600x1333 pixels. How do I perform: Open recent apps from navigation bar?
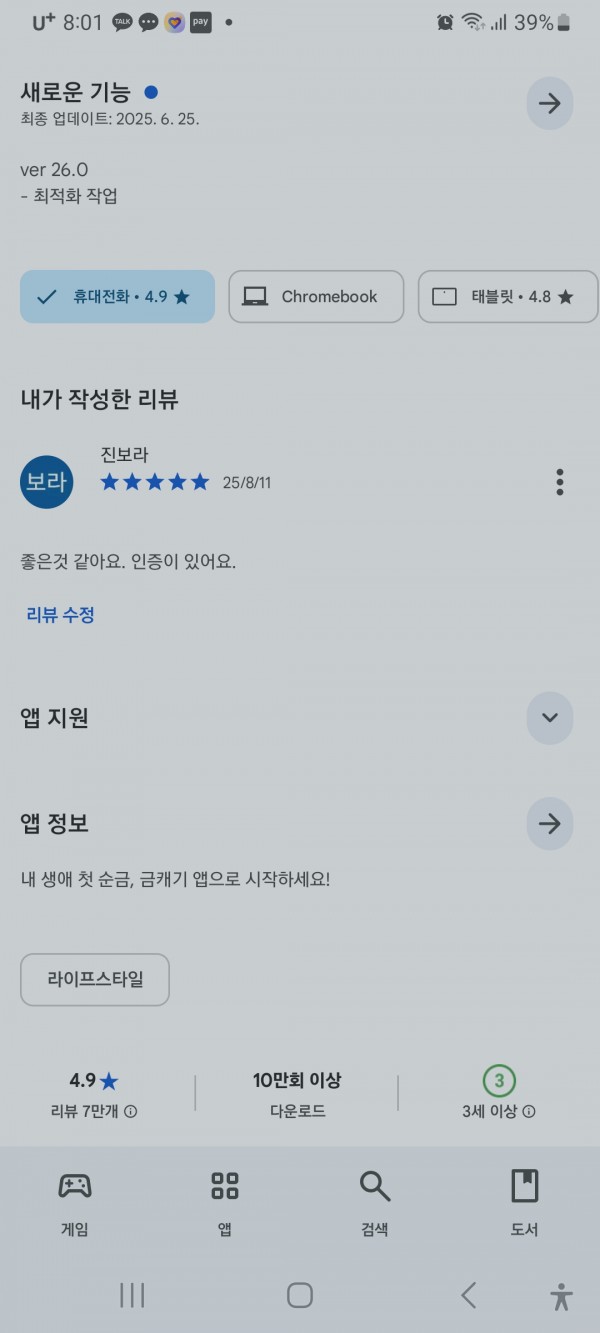132,1295
